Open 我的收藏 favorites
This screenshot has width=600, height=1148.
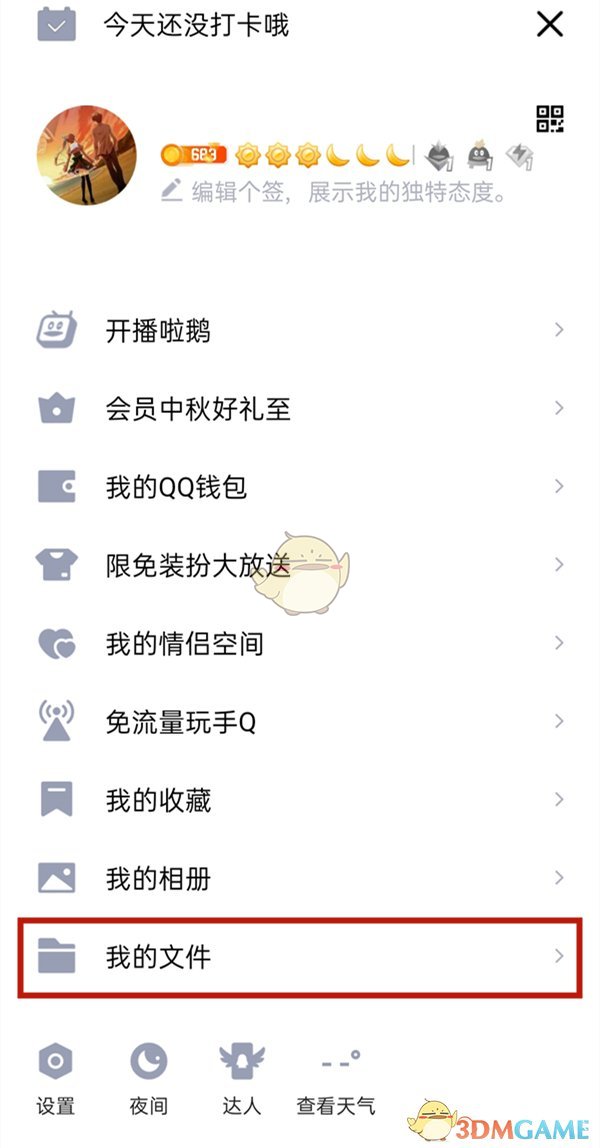coord(300,800)
